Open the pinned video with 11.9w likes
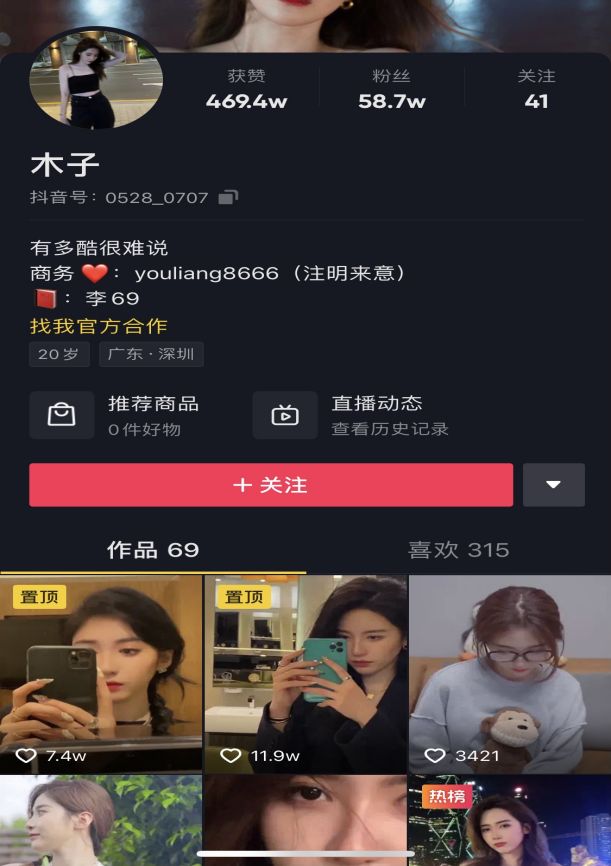Image resolution: width=611 pixels, height=866 pixels. pyautogui.click(x=305, y=672)
